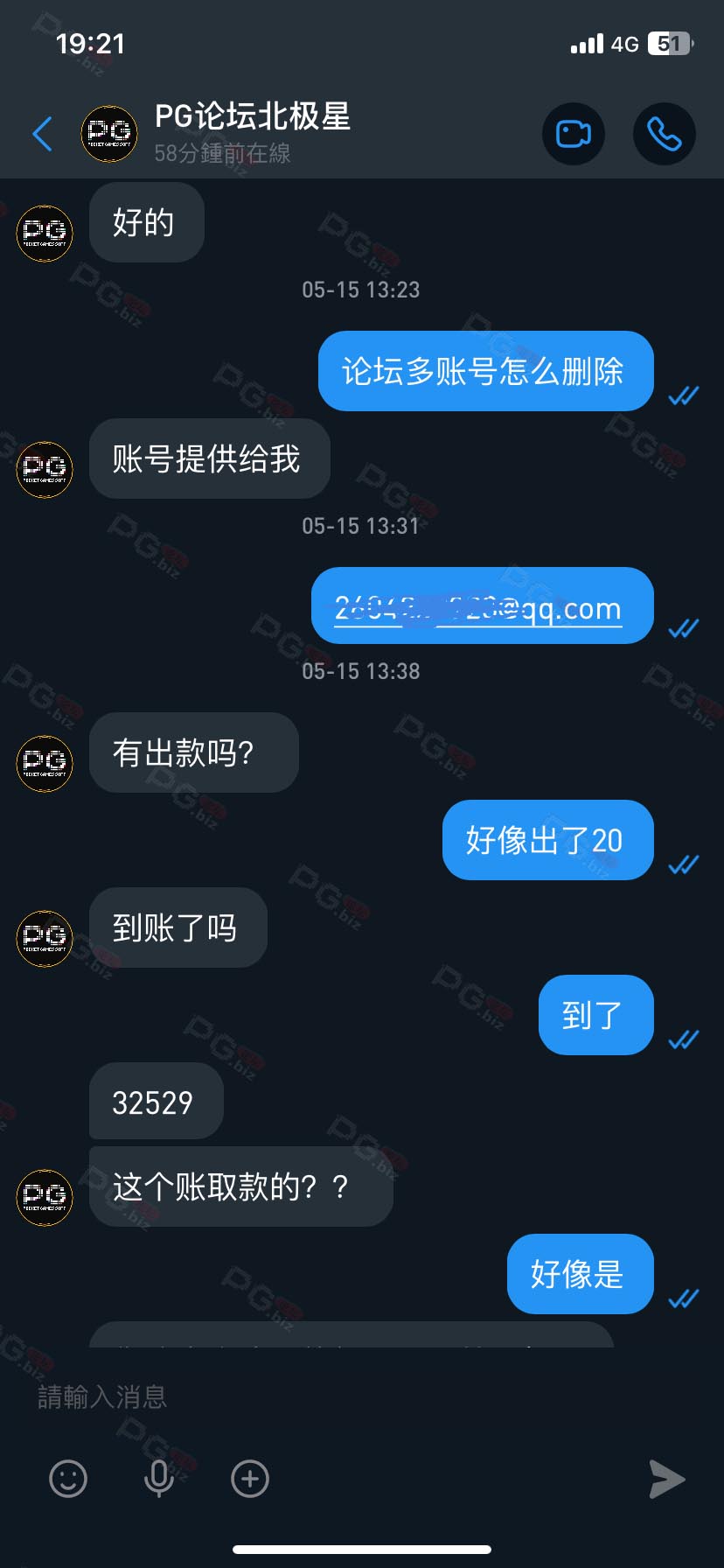Image resolution: width=724 pixels, height=1568 pixels.
Task: Start a voice call with PG论坛北极星
Action: [x=664, y=134]
